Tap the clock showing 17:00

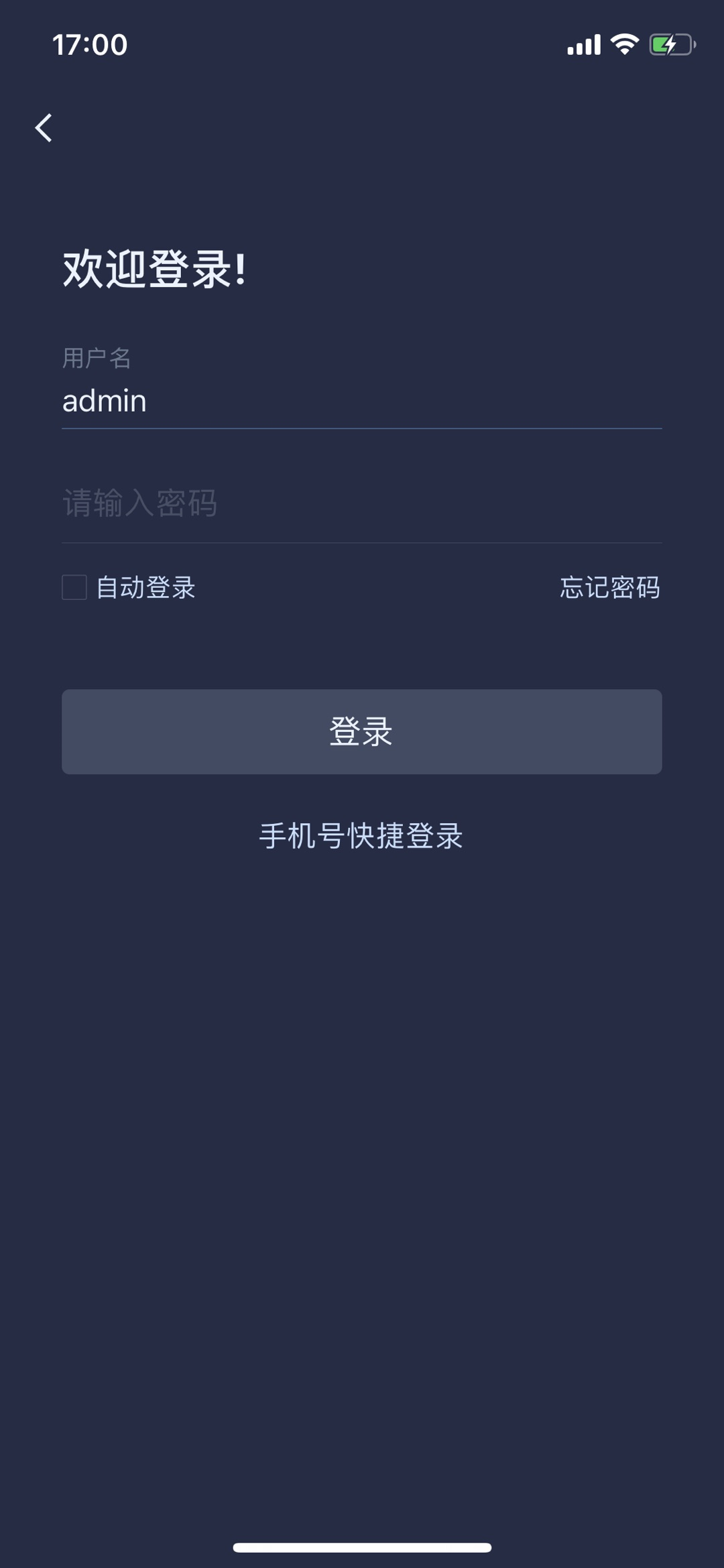tap(88, 45)
